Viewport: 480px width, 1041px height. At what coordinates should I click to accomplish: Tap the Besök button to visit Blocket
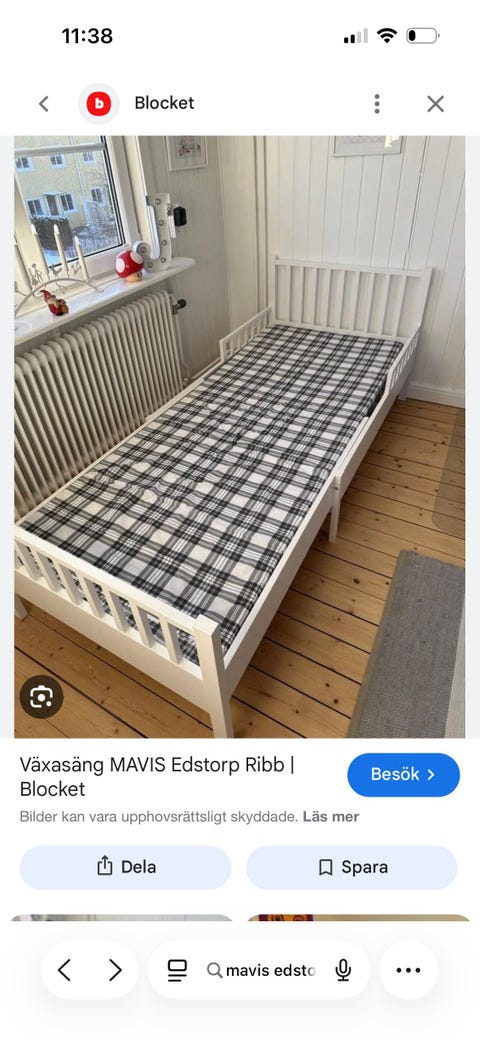pos(403,775)
